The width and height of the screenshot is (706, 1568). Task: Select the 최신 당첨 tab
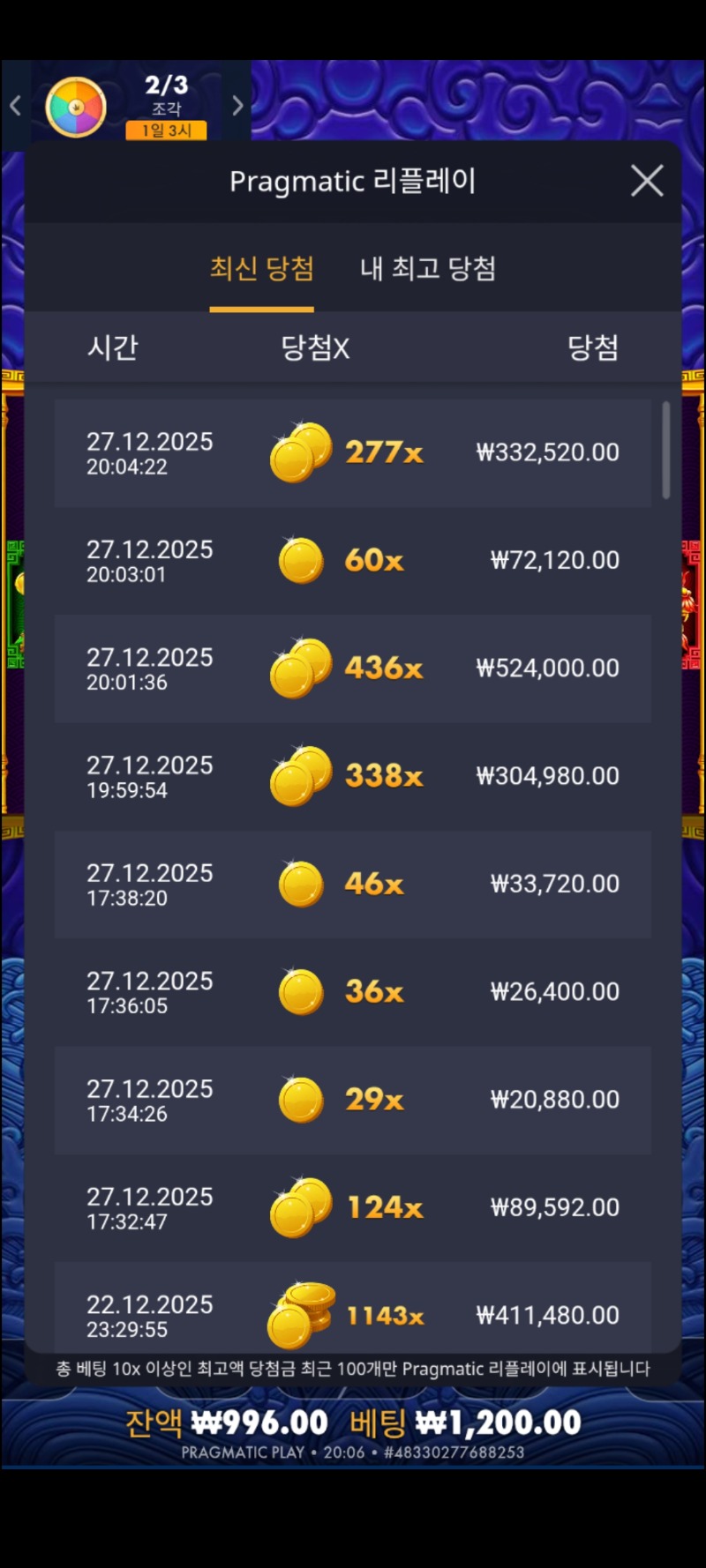pyautogui.click(x=261, y=268)
